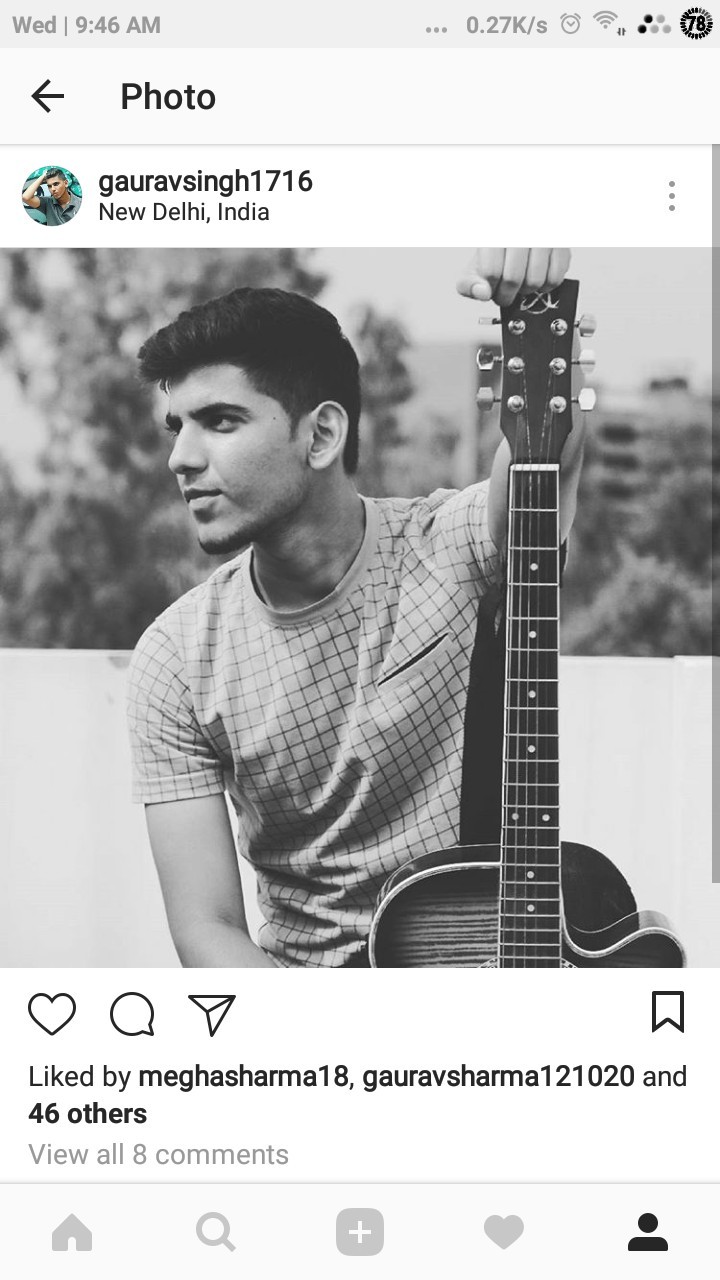Create a new post with plus button

(x=360, y=1232)
